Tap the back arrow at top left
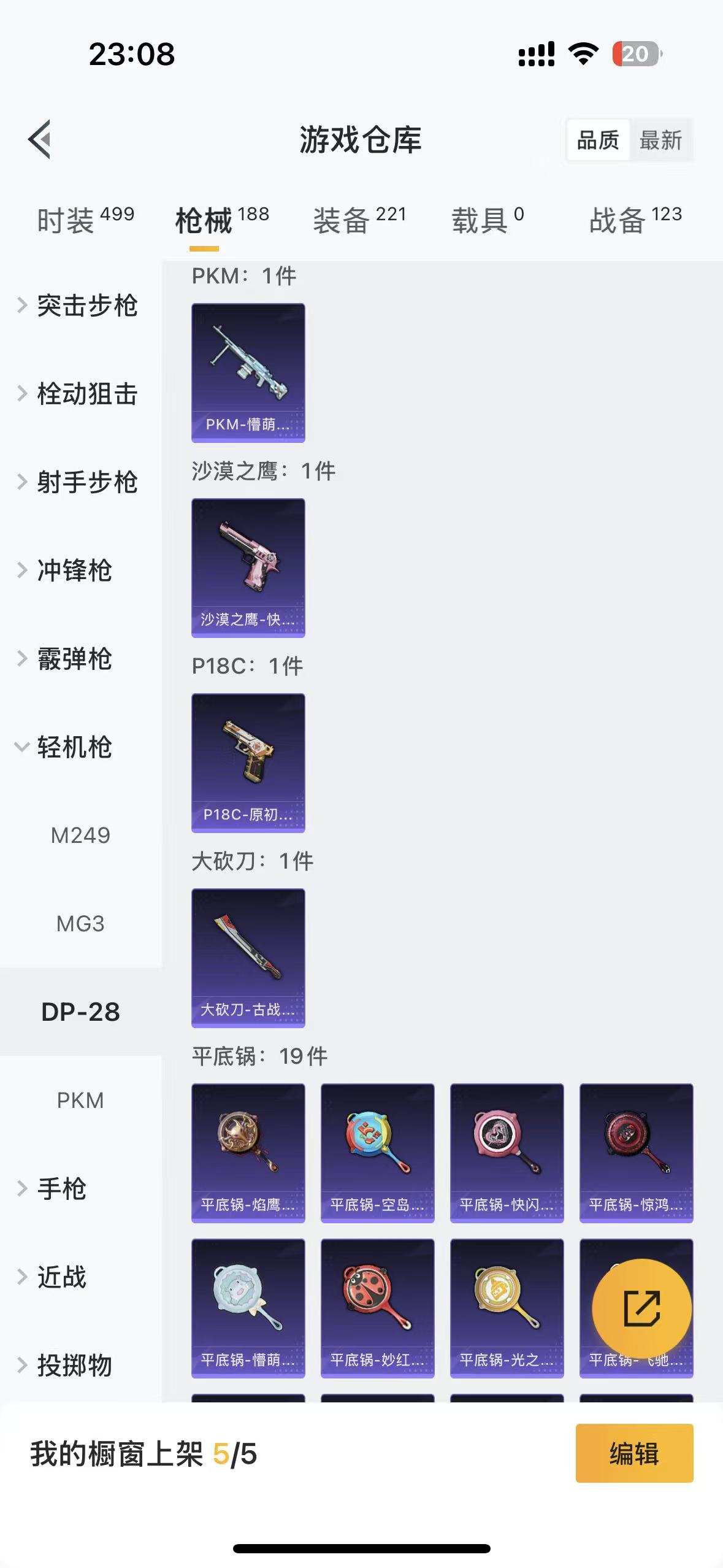This screenshot has width=723, height=1568. pos(41,140)
